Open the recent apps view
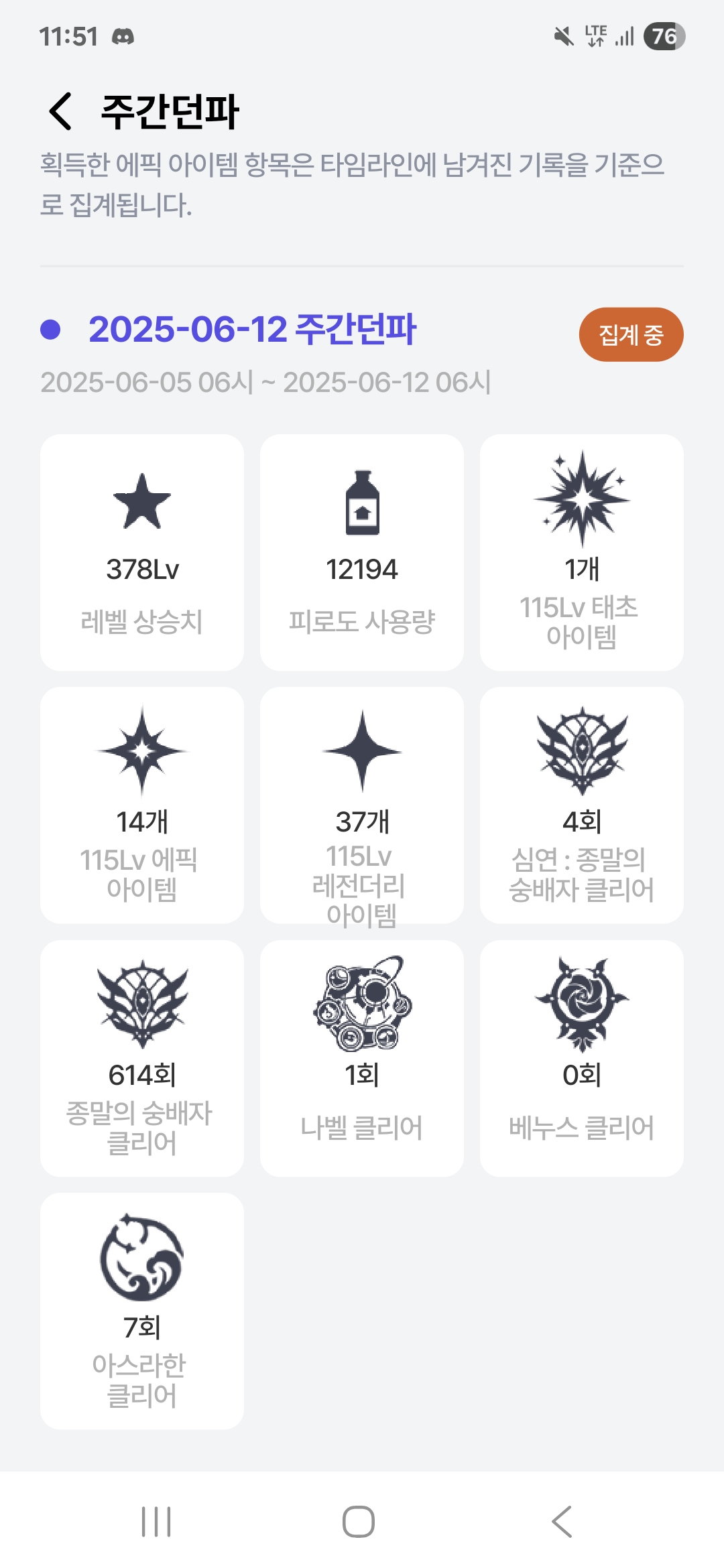The image size is (724, 1568). (x=156, y=1521)
